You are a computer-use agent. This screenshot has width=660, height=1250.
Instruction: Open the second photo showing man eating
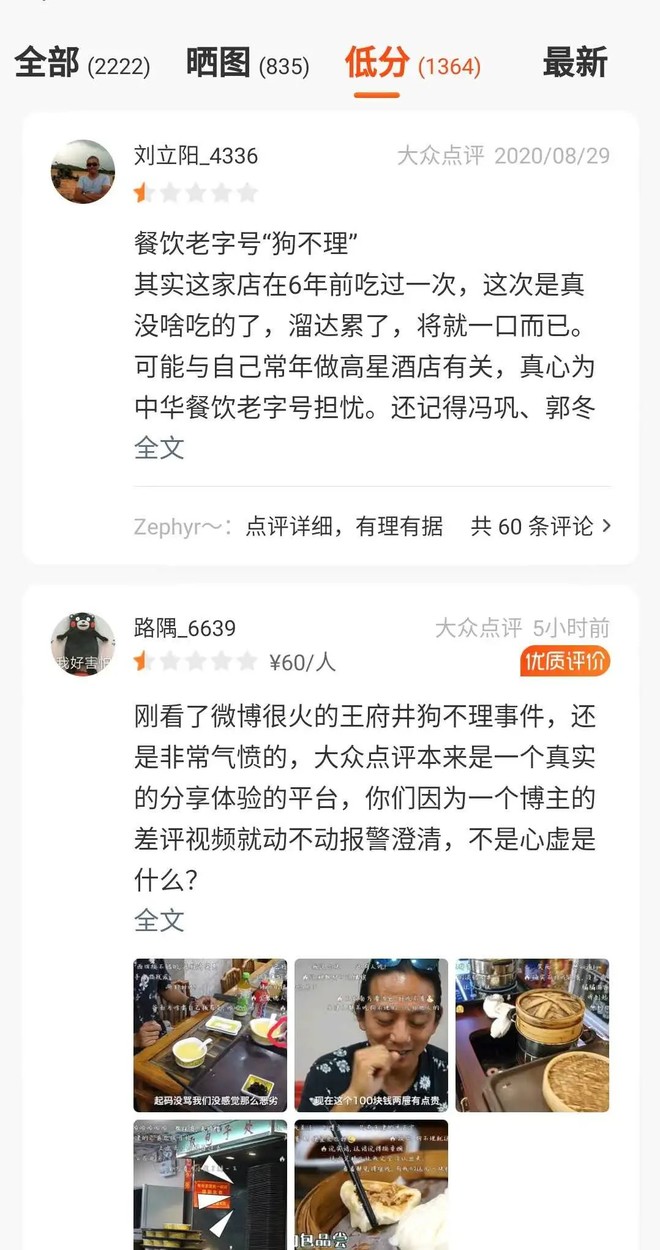(x=371, y=1035)
